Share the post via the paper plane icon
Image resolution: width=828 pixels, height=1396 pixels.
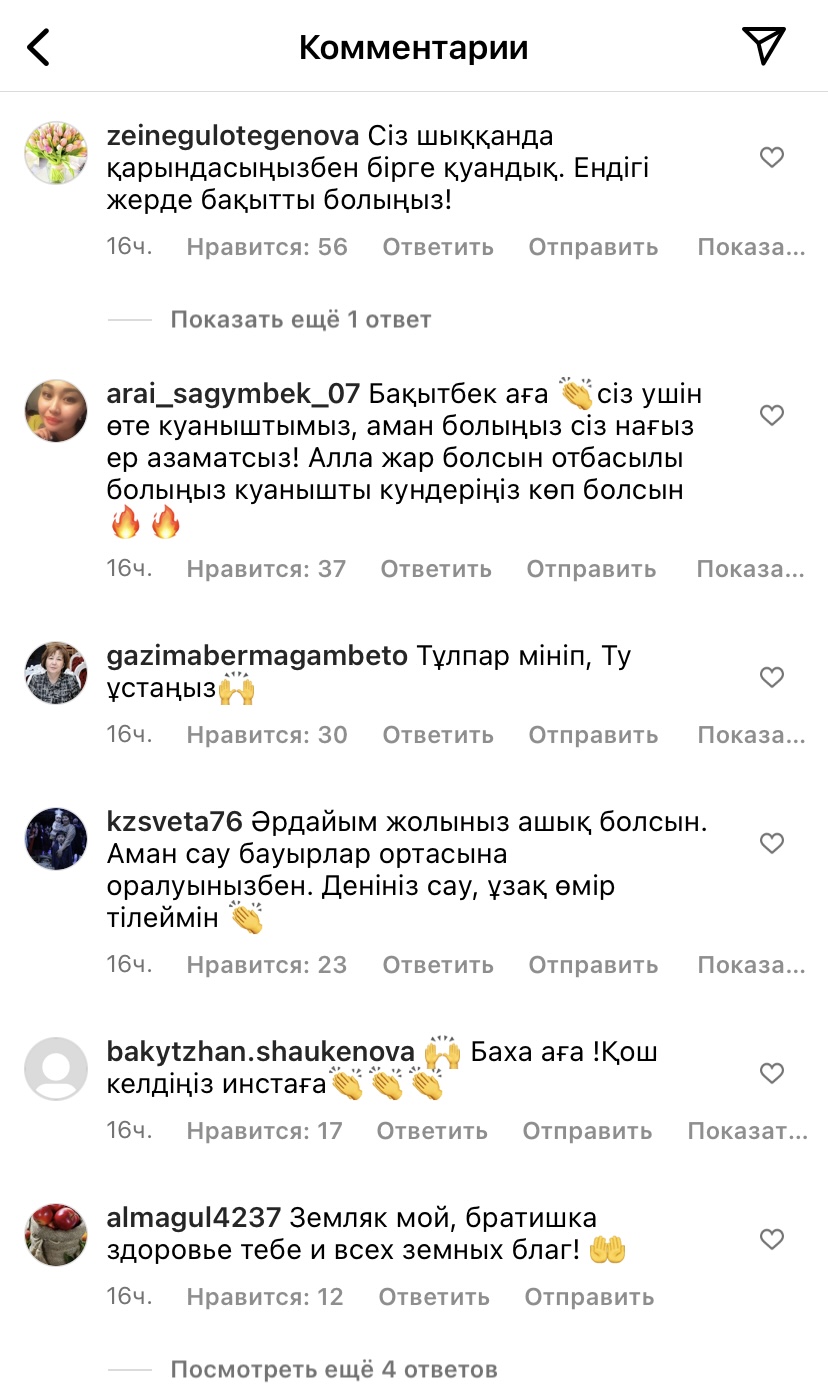click(763, 46)
